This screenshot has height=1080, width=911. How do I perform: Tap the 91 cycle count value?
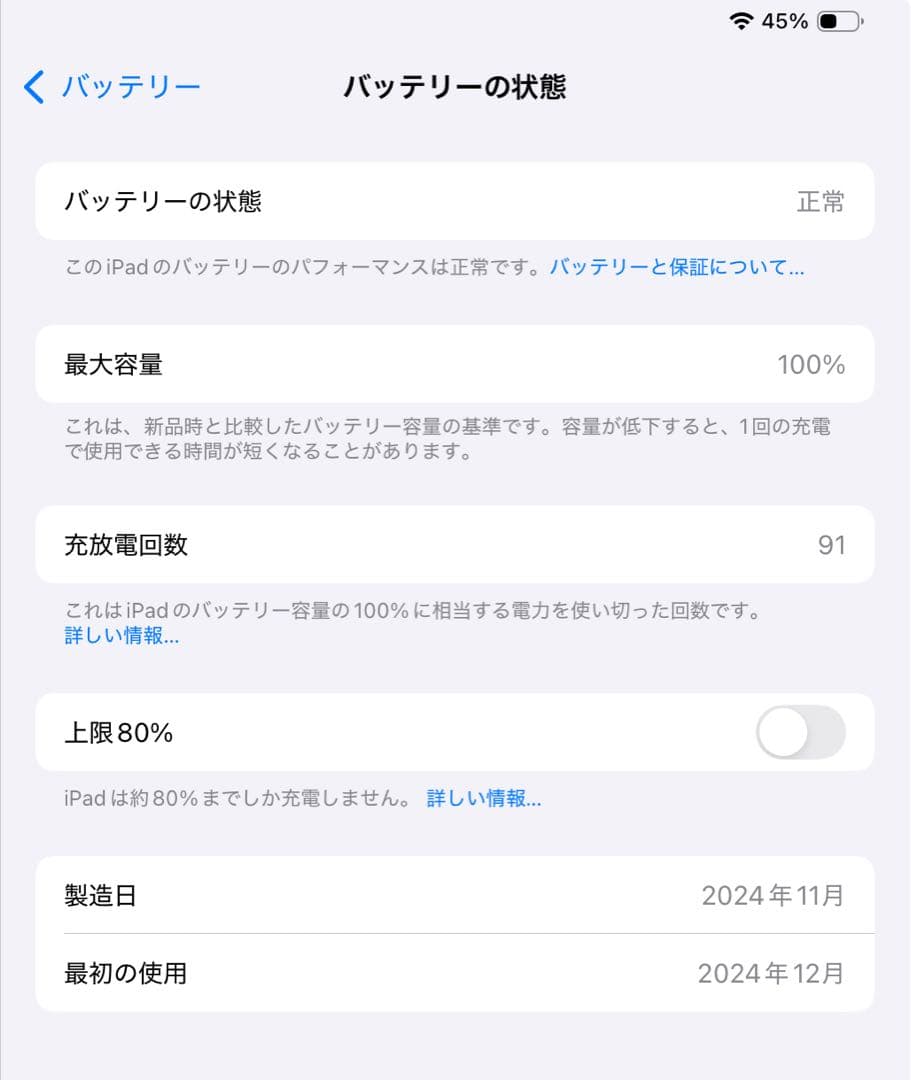click(x=833, y=545)
